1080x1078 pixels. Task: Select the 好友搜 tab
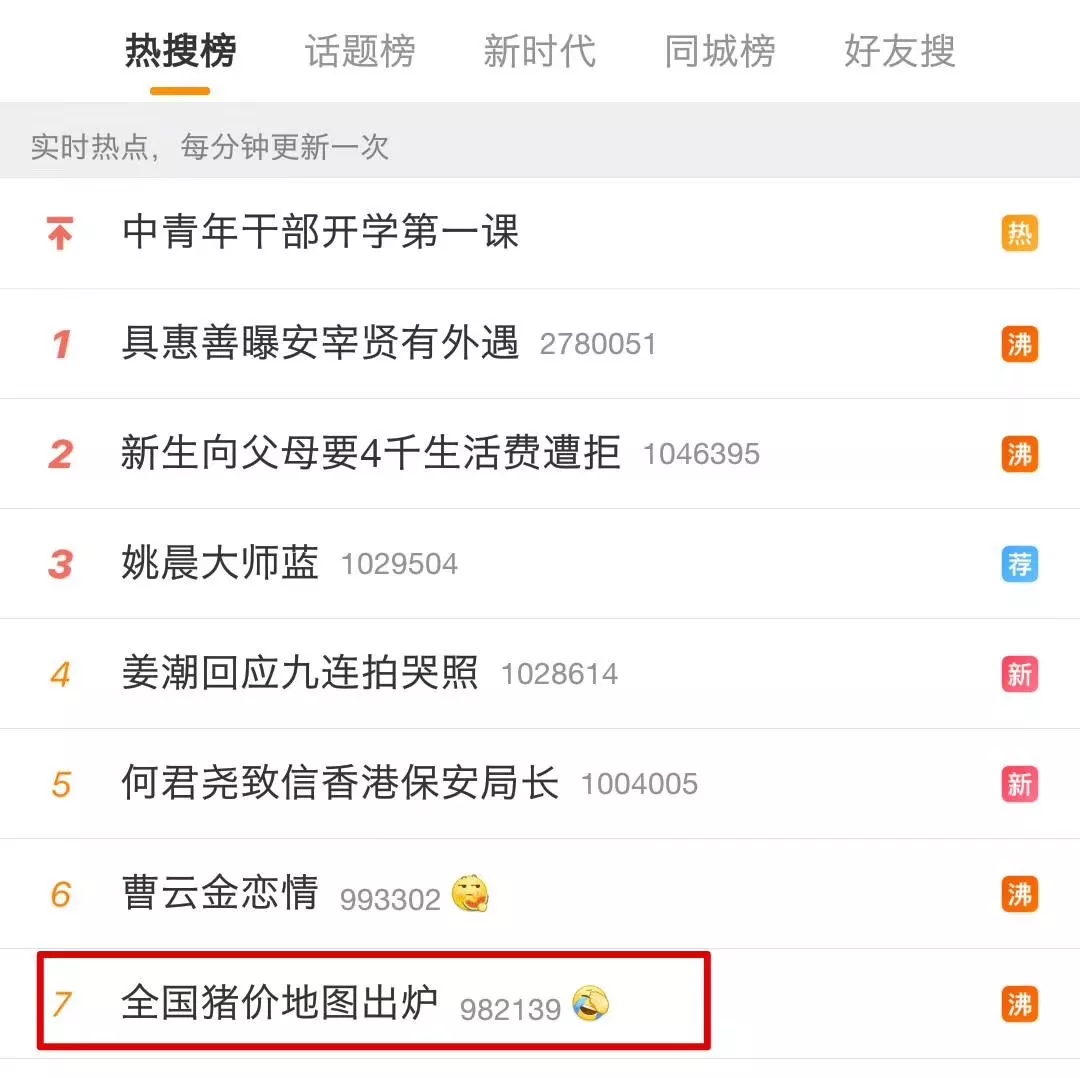pyautogui.click(x=899, y=52)
